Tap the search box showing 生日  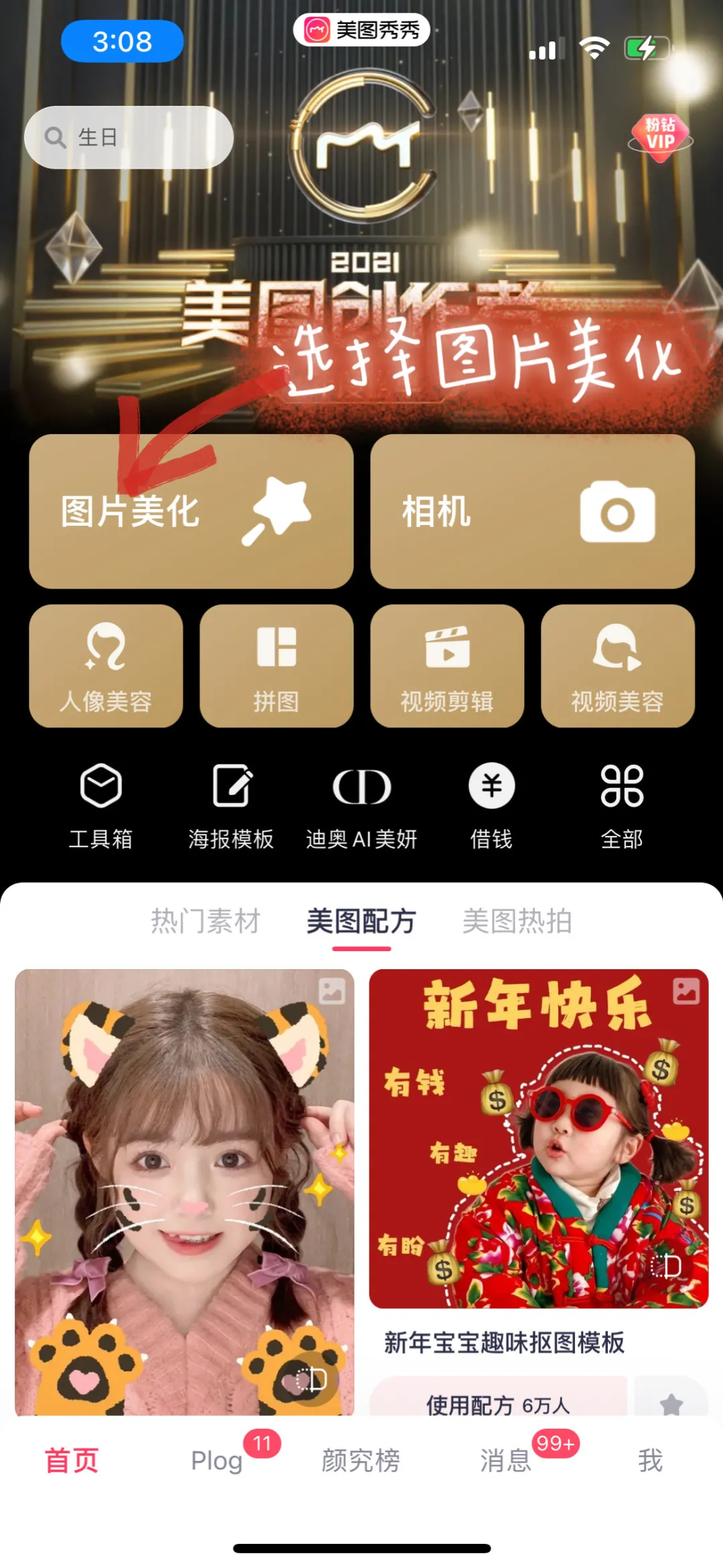pos(129,137)
